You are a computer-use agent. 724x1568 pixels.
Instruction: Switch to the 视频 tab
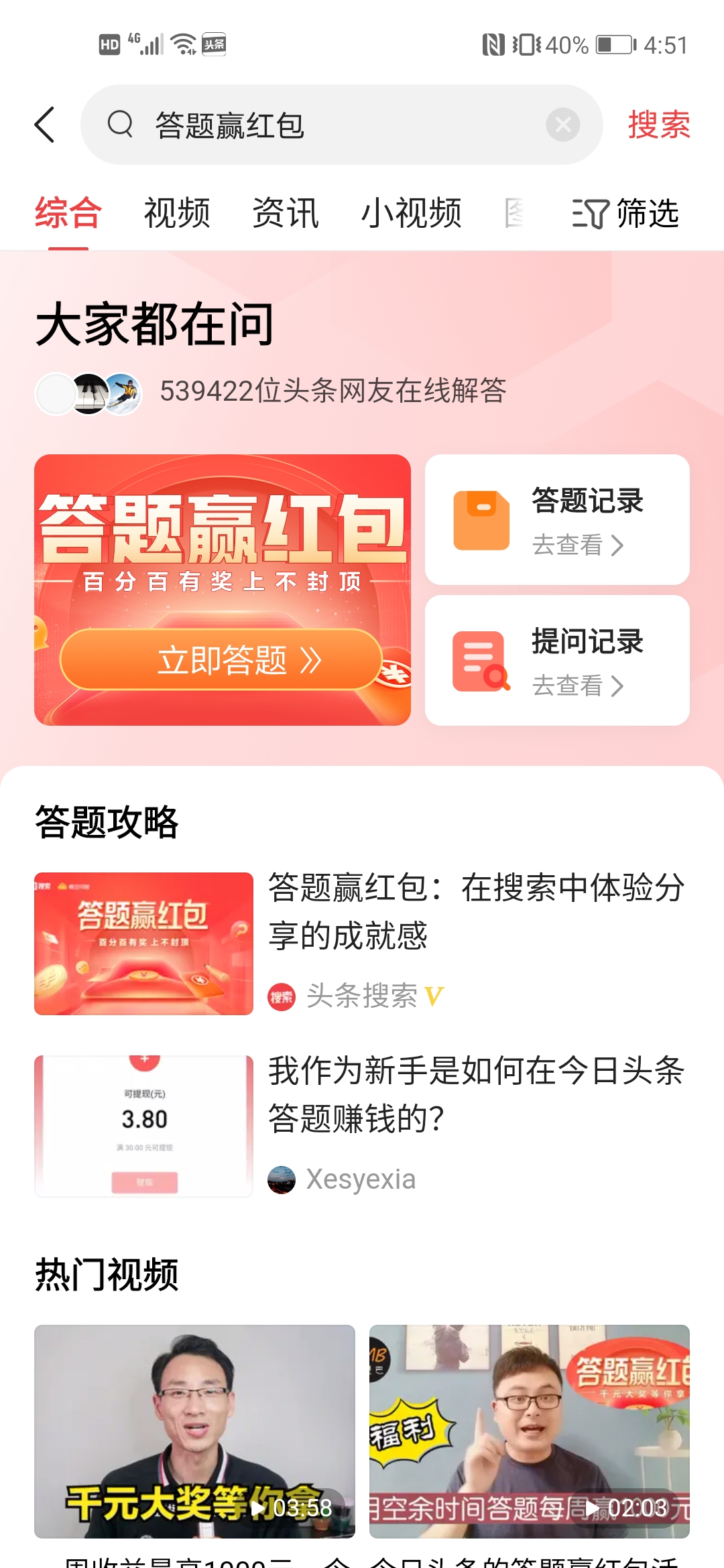pos(176,213)
